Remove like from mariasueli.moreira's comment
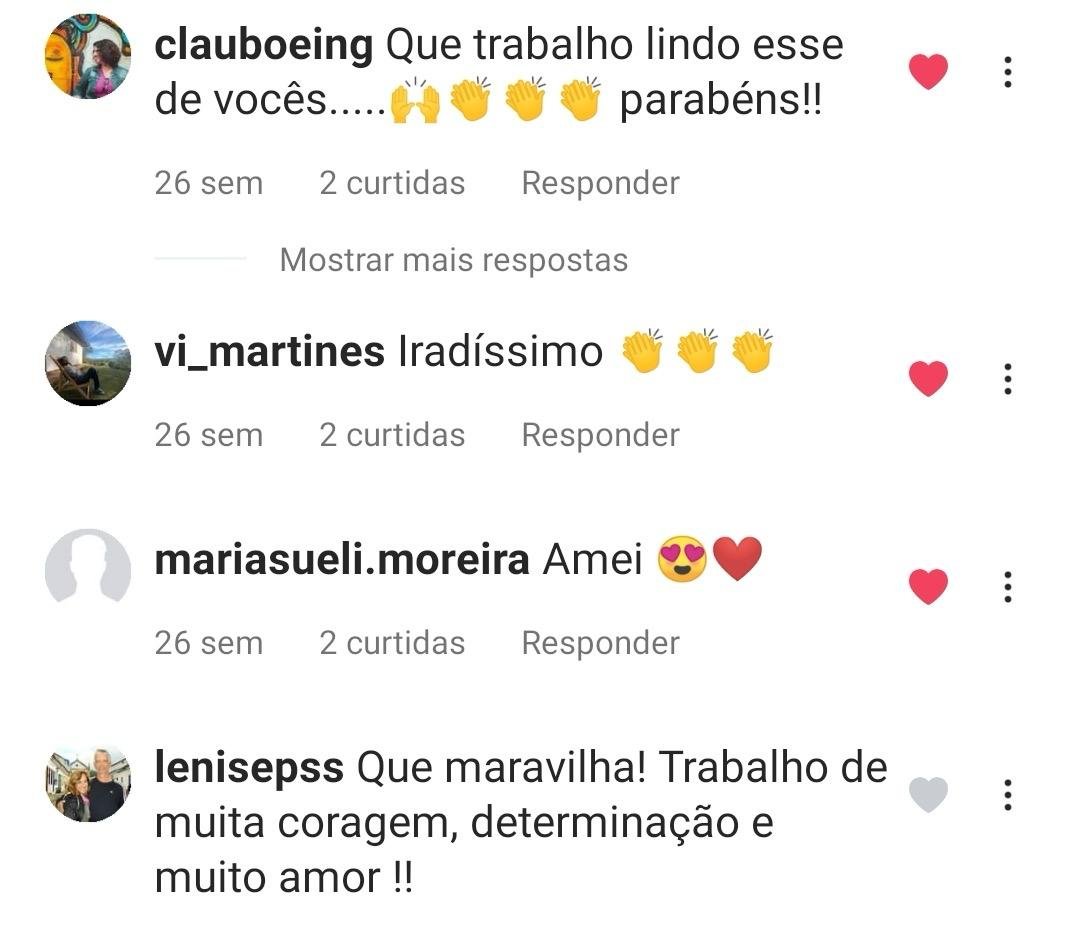The height and width of the screenshot is (926, 1080). (928, 586)
